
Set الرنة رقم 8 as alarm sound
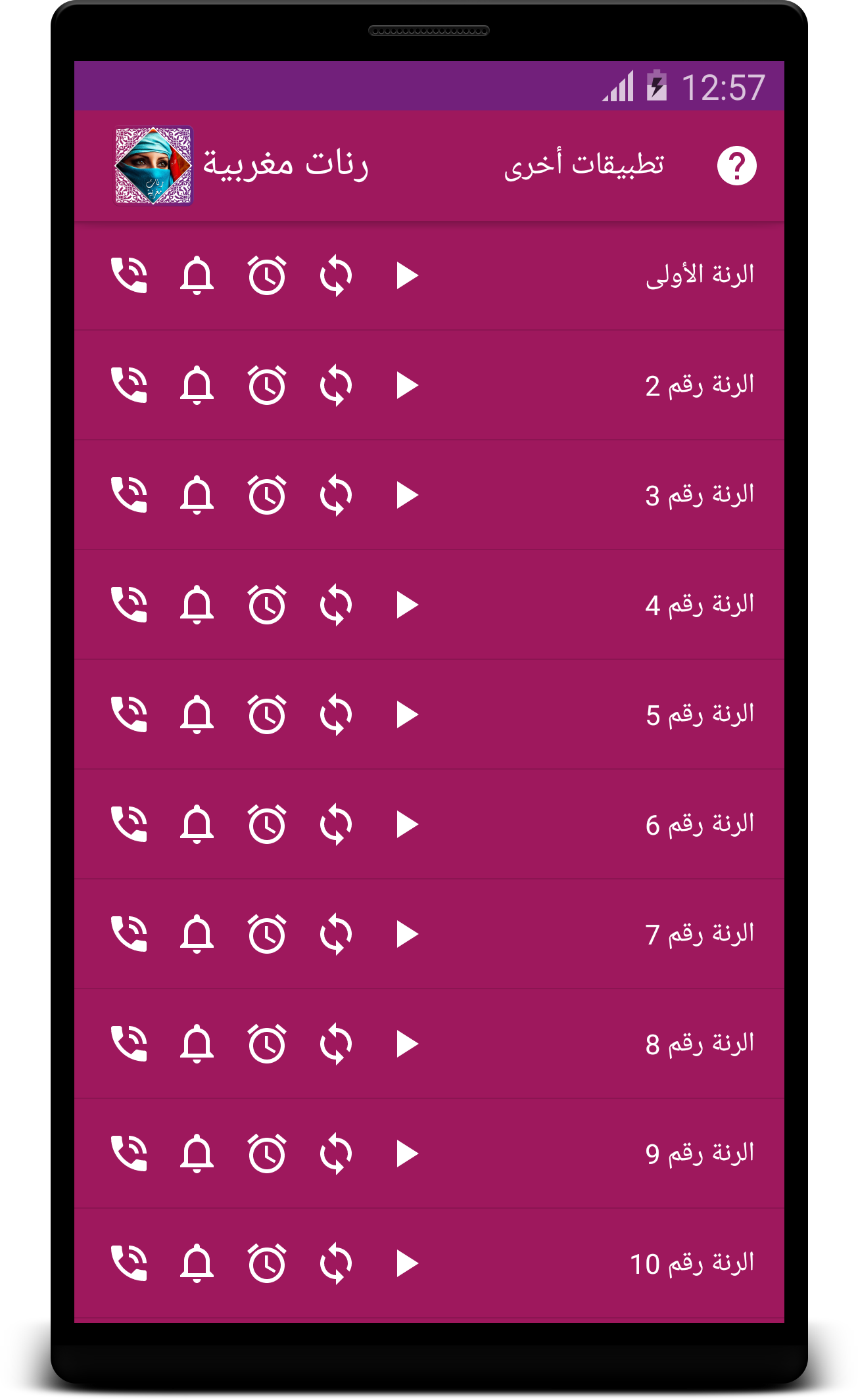[x=267, y=1044]
